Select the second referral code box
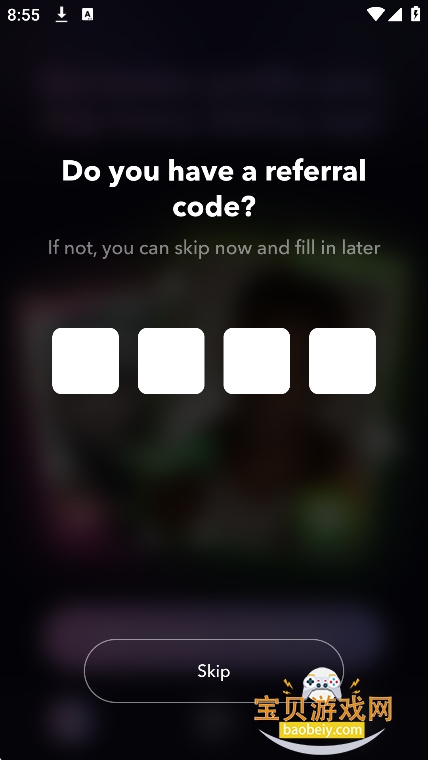Image resolution: width=428 pixels, height=760 pixels. coord(171,361)
